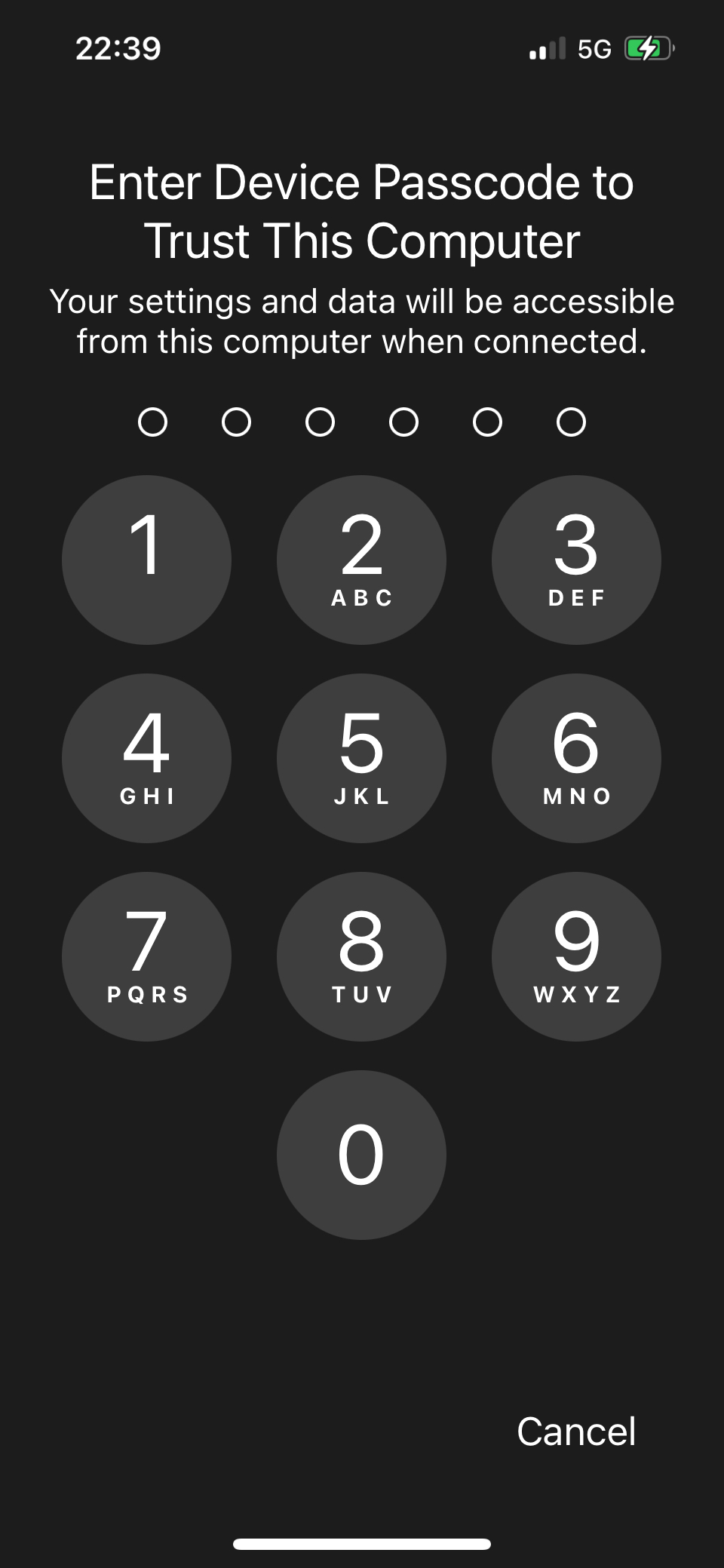Select the 4 GHI key
This screenshot has width=724, height=1568.
146,758
